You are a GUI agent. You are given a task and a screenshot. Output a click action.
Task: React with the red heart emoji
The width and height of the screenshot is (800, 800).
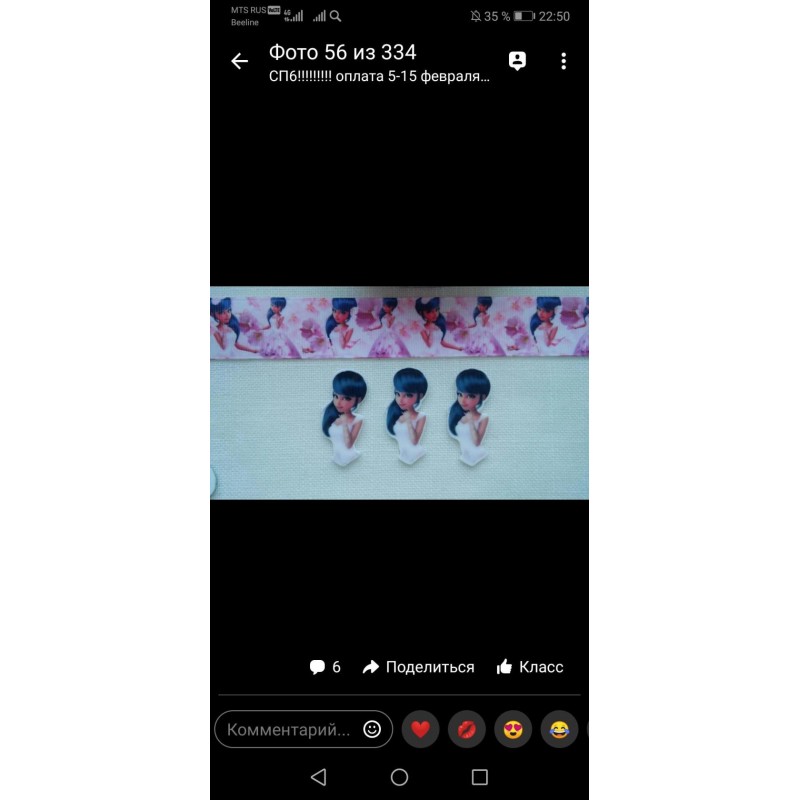[x=420, y=730]
